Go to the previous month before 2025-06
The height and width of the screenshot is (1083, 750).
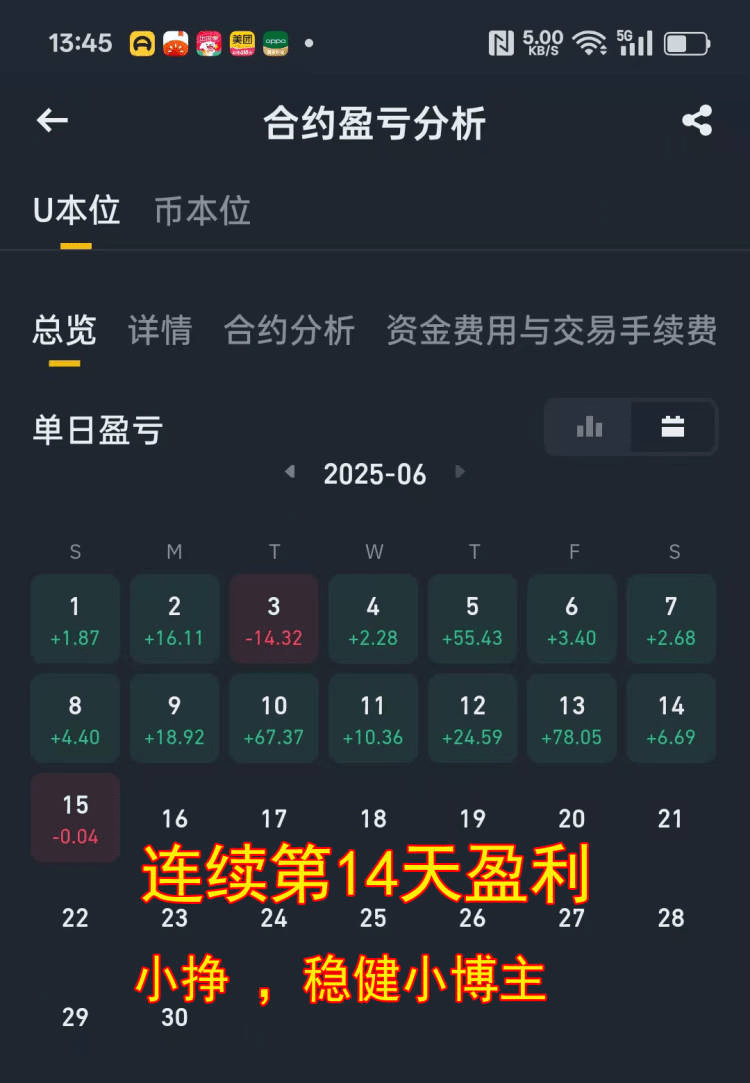point(290,472)
